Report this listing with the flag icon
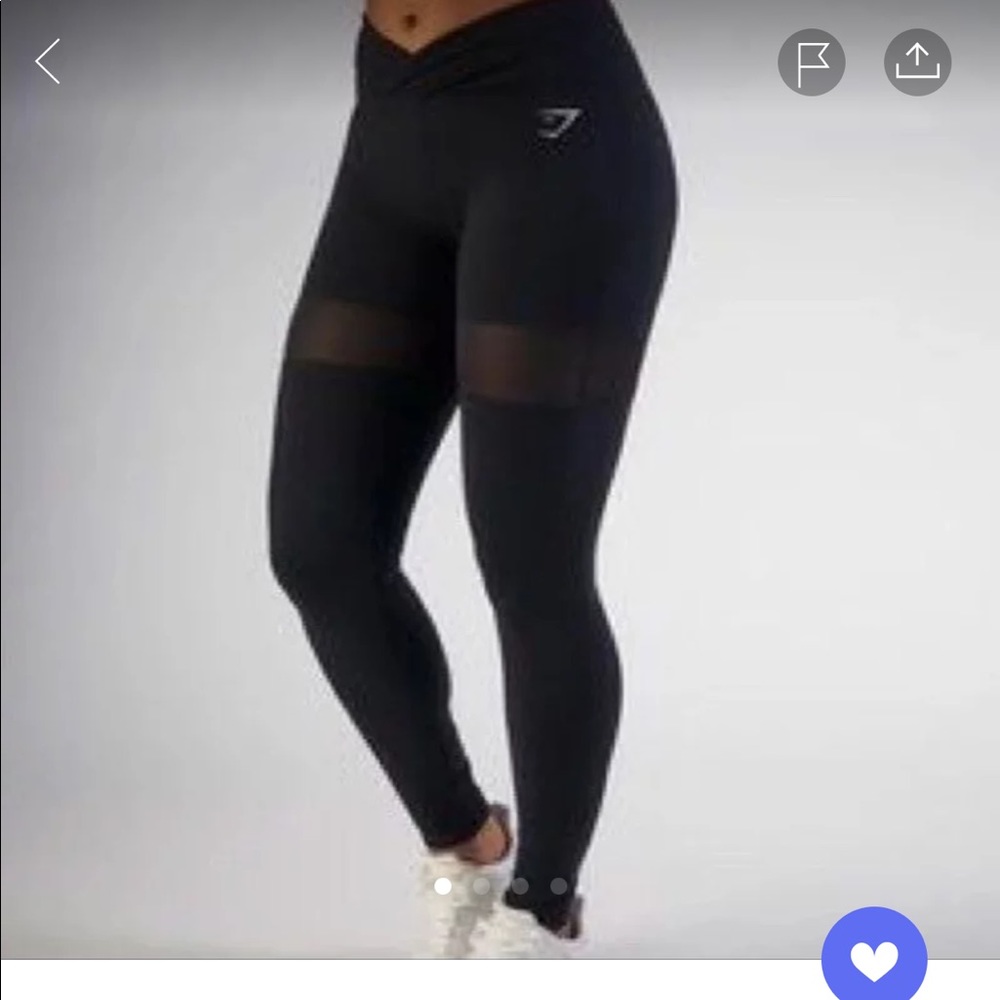 [812, 63]
